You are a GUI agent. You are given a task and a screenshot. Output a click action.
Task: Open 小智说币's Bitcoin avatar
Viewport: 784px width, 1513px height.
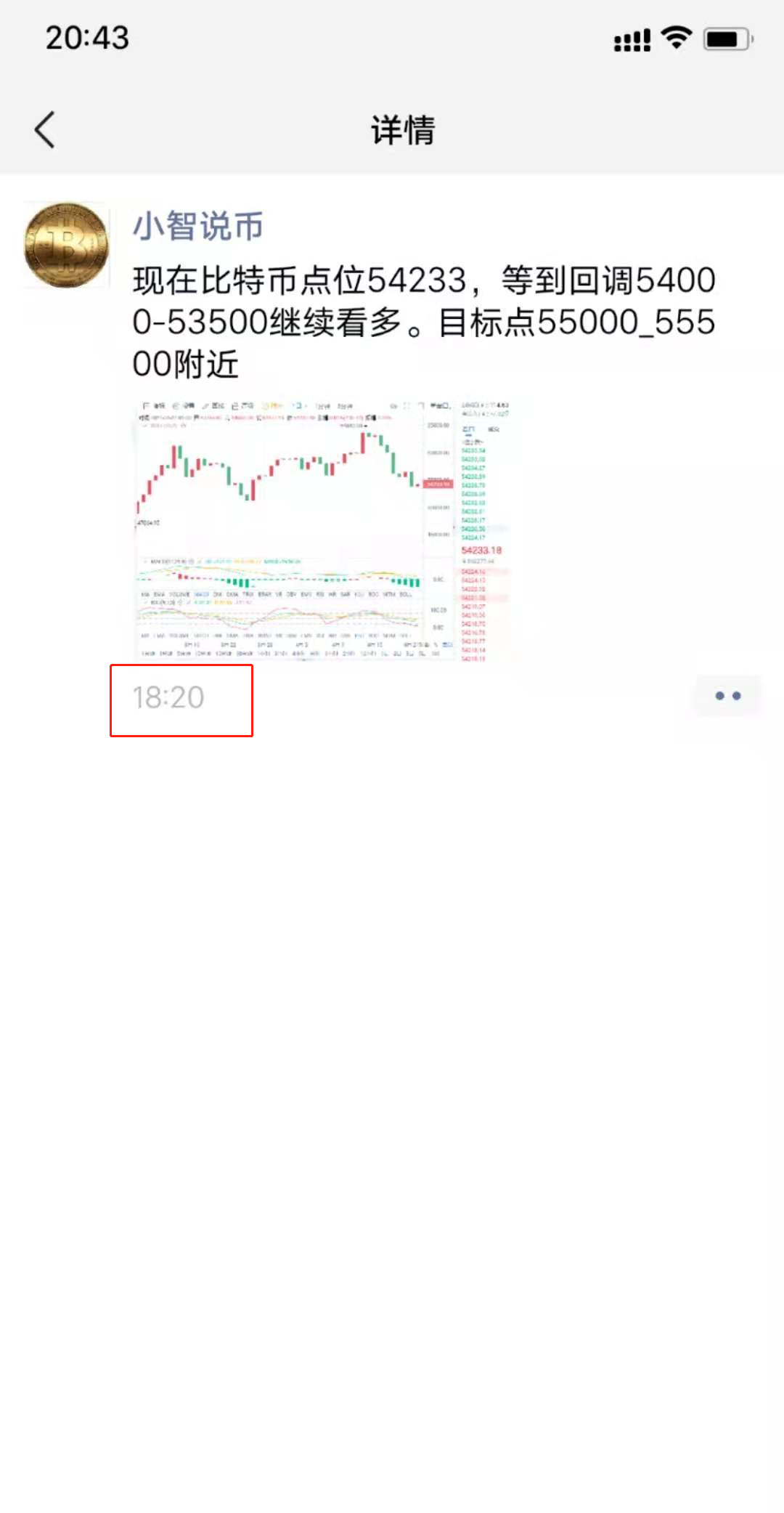pyautogui.click(x=66, y=245)
